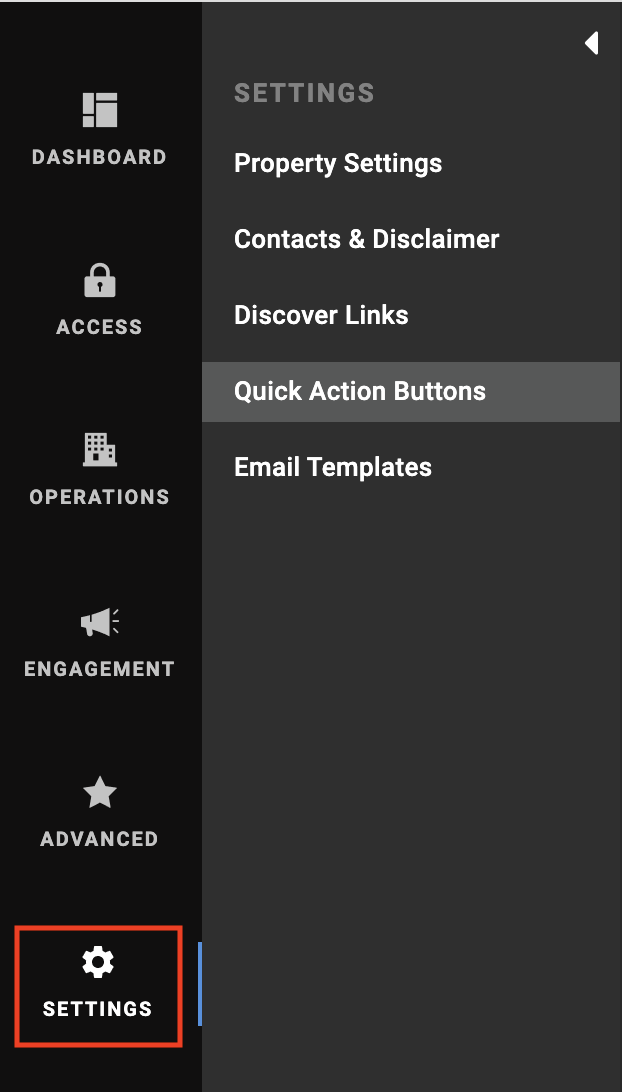Open Property Settings
The width and height of the screenshot is (622, 1092).
click(x=338, y=163)
